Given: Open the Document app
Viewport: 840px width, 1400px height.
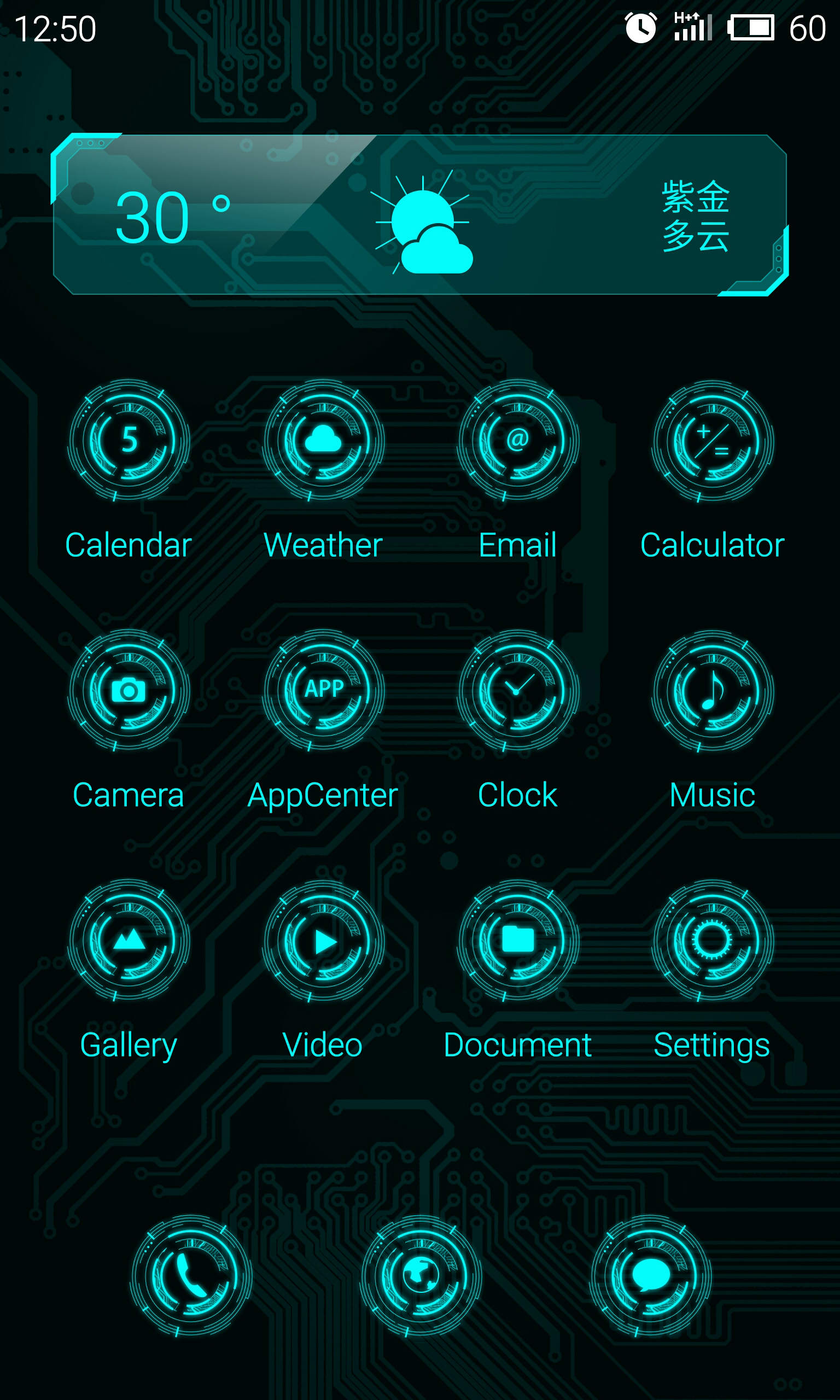Looking at the screenshot, I should (x=518, y=941).
